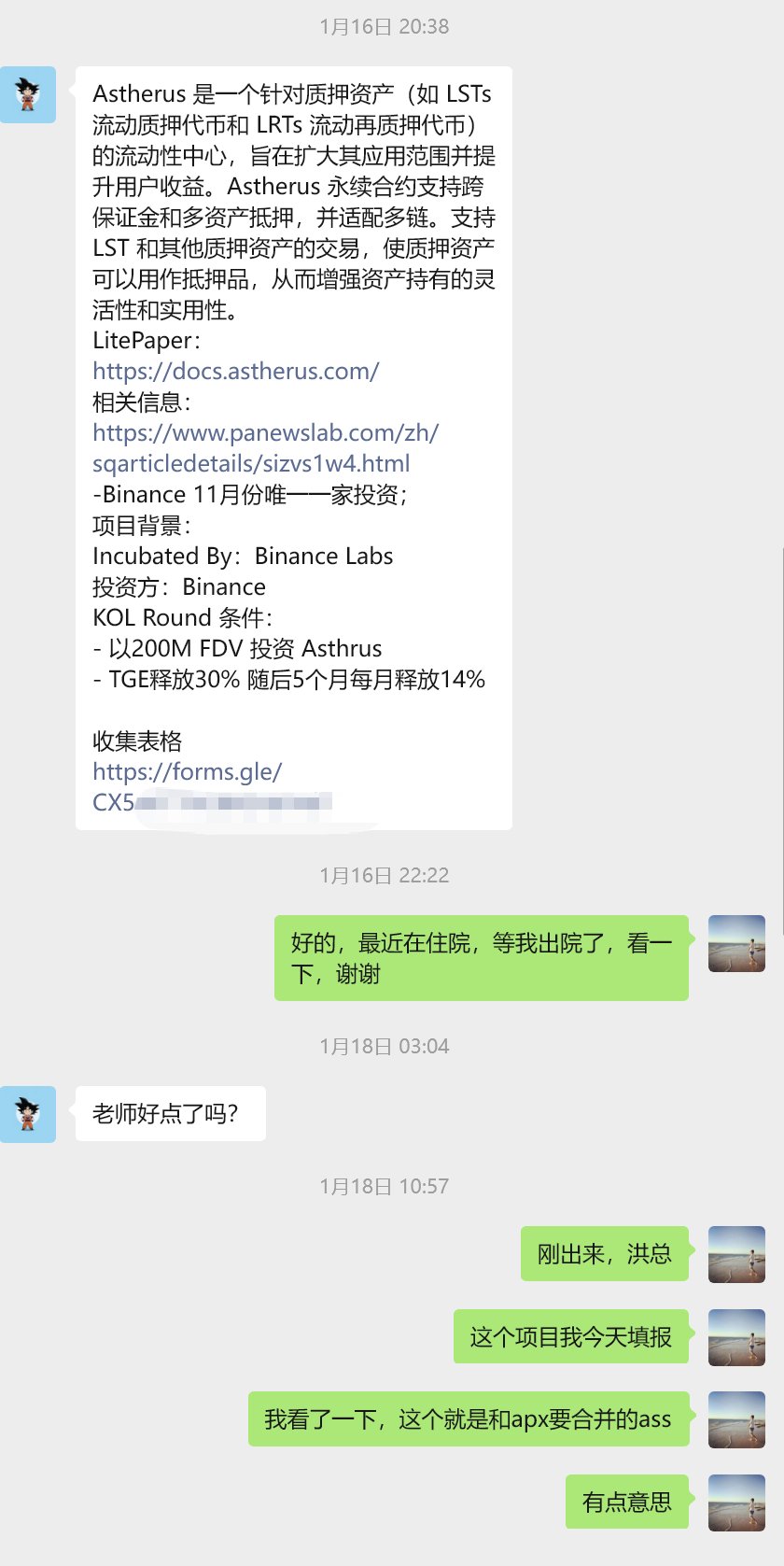This screenshot has width=784, height=1566.
Task: Tap contact avatar next to 老师好点了吗?
Action: pyautogui.click(x=28, y=1113)
